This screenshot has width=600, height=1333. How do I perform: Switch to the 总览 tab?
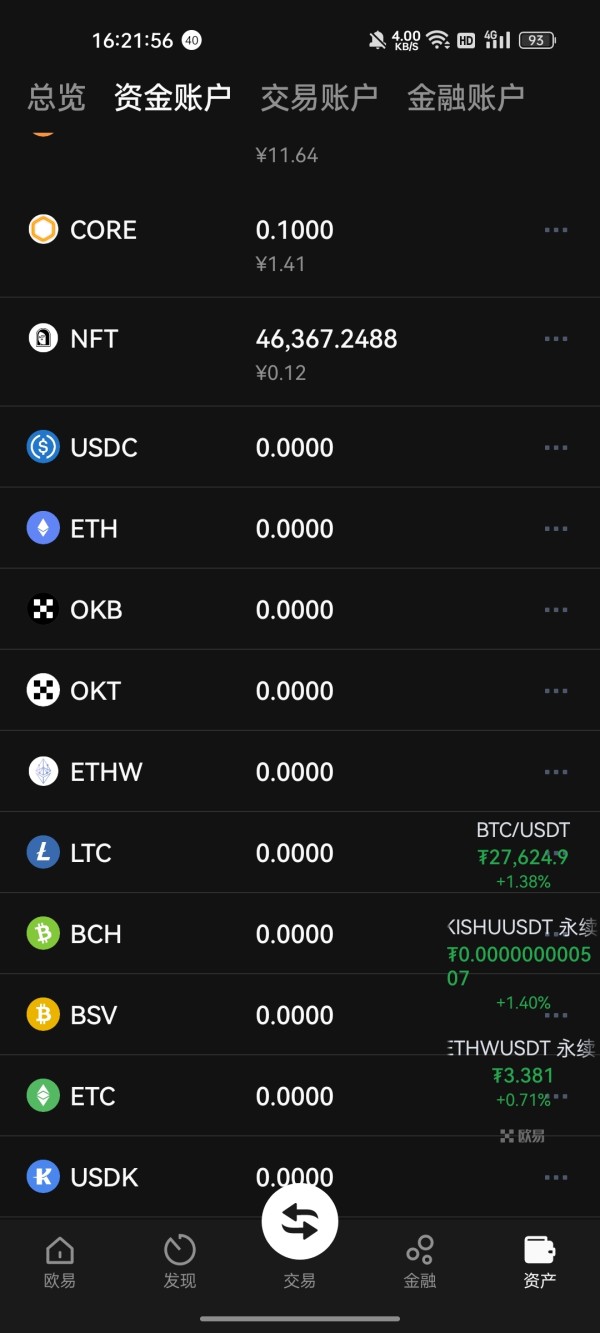coord(56,97)
